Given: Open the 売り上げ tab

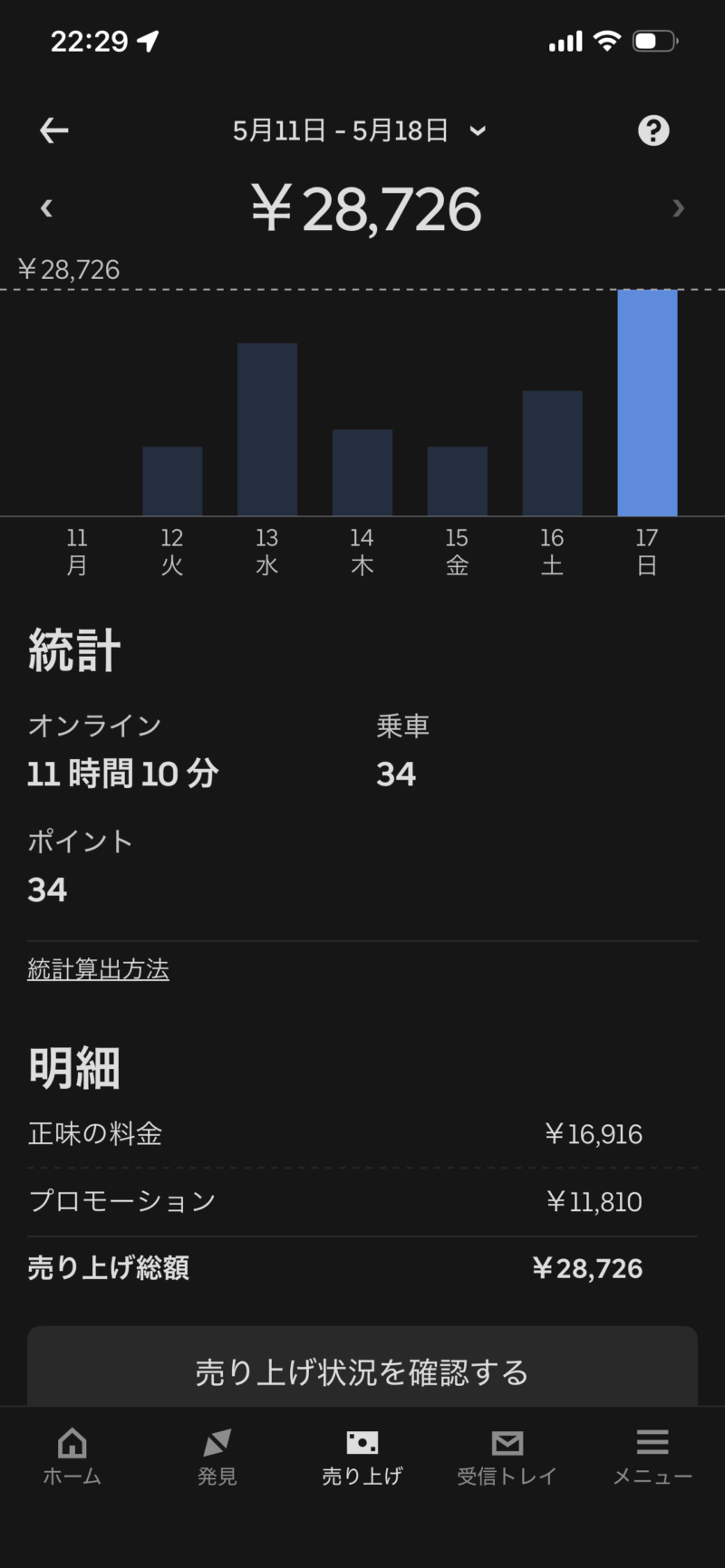Looking at the screenshot, I should tap(362, 1457).
